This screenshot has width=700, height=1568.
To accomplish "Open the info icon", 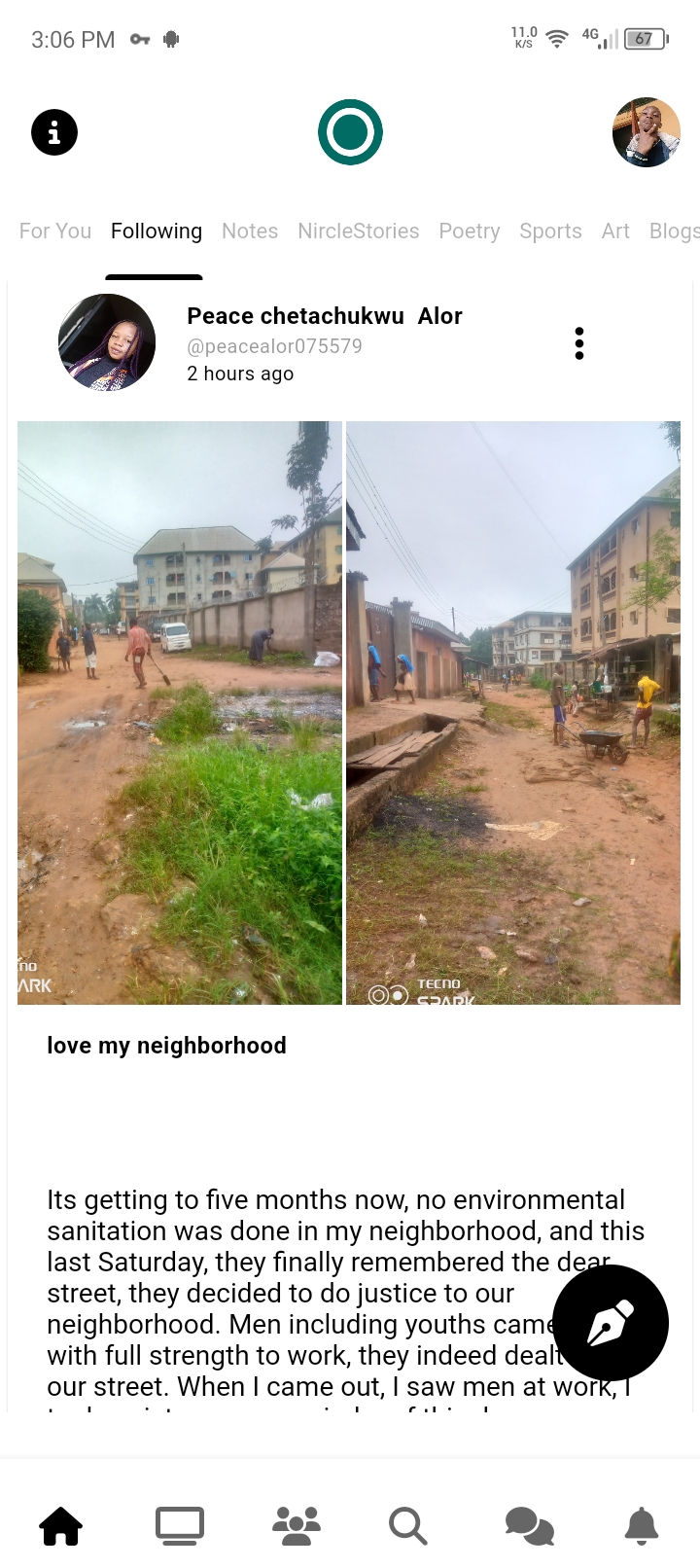I will tap(54, 132).
